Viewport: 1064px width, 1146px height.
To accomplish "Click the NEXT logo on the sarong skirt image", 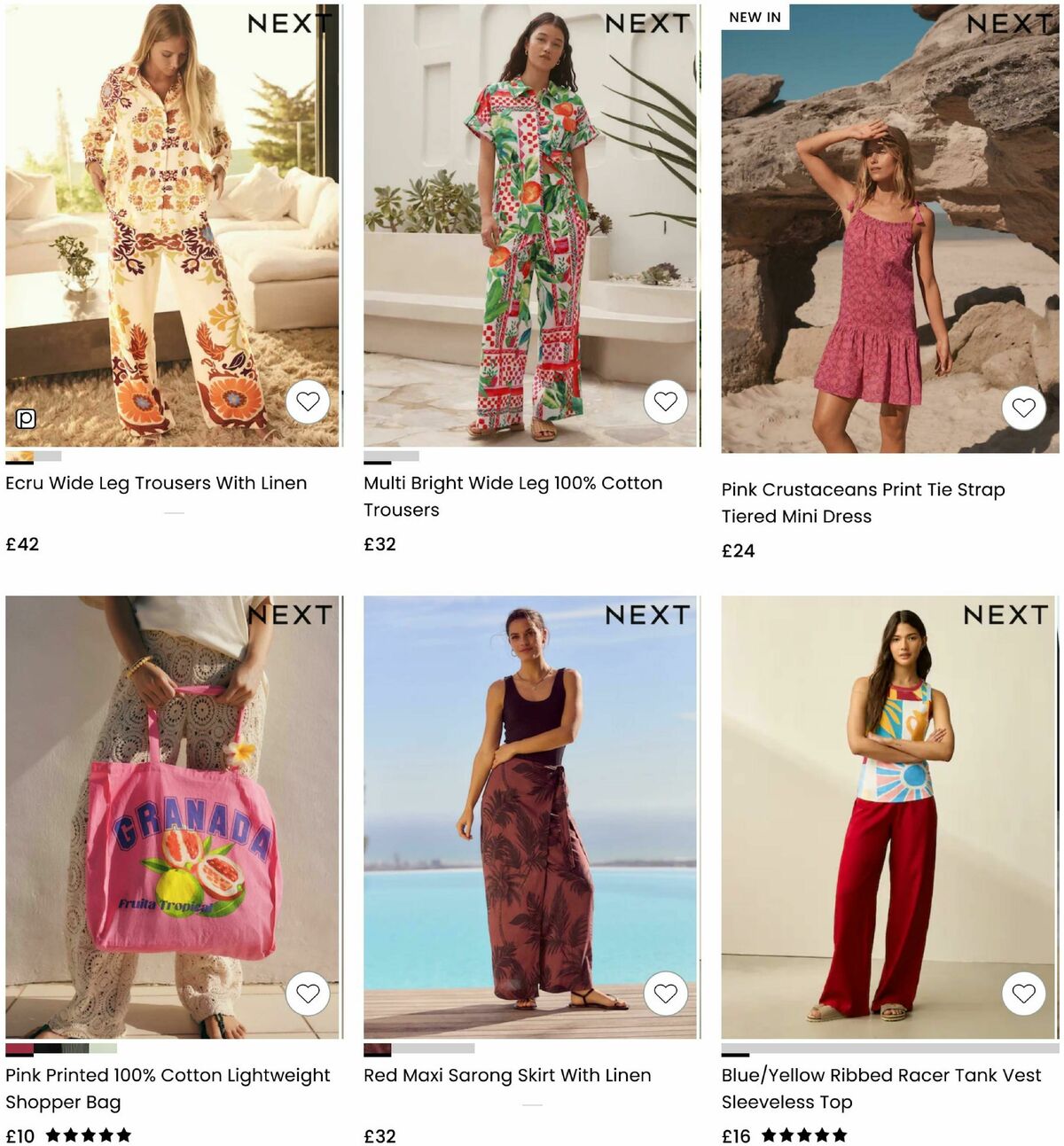I will (x=648, y=615).
